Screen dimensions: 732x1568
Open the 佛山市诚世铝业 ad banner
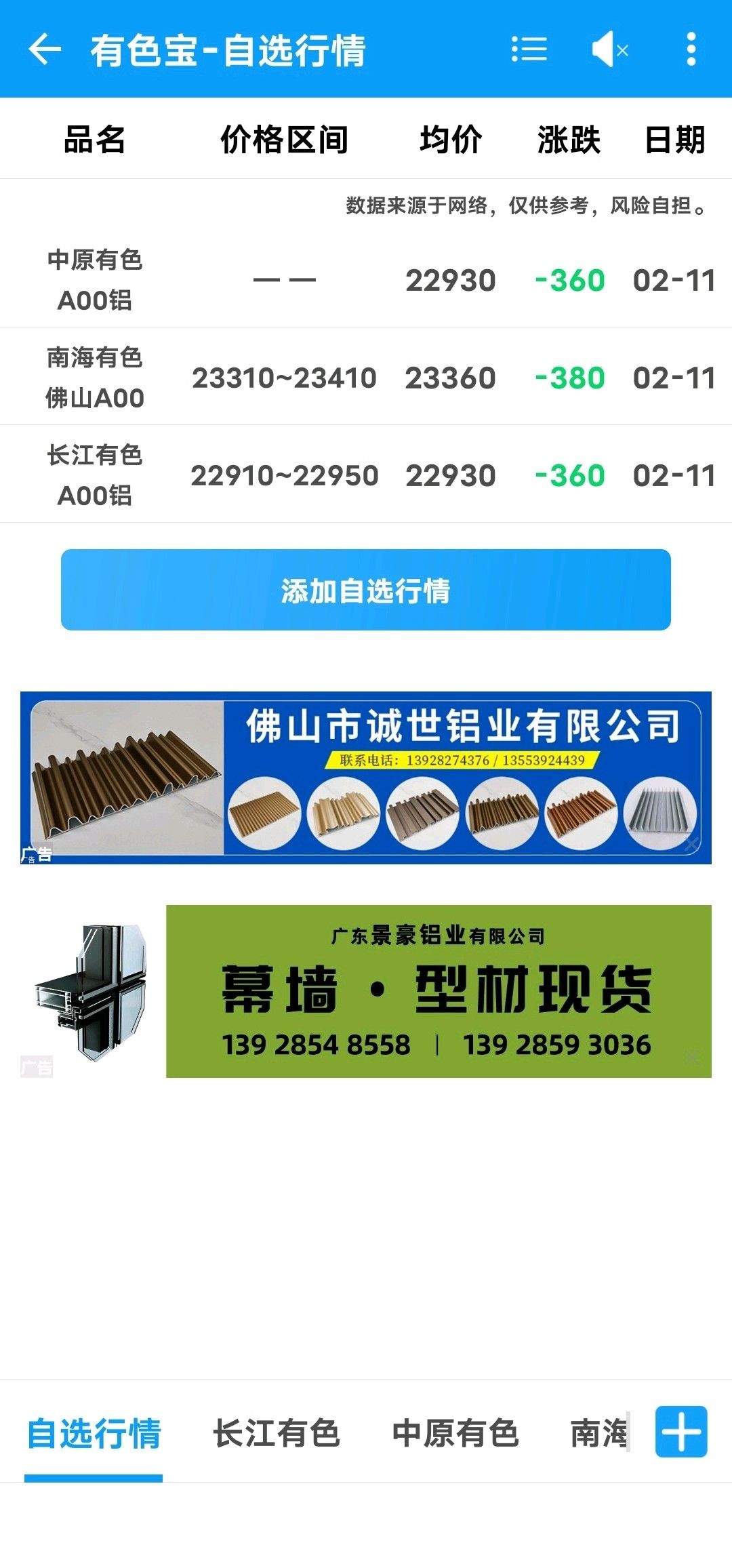366,778
